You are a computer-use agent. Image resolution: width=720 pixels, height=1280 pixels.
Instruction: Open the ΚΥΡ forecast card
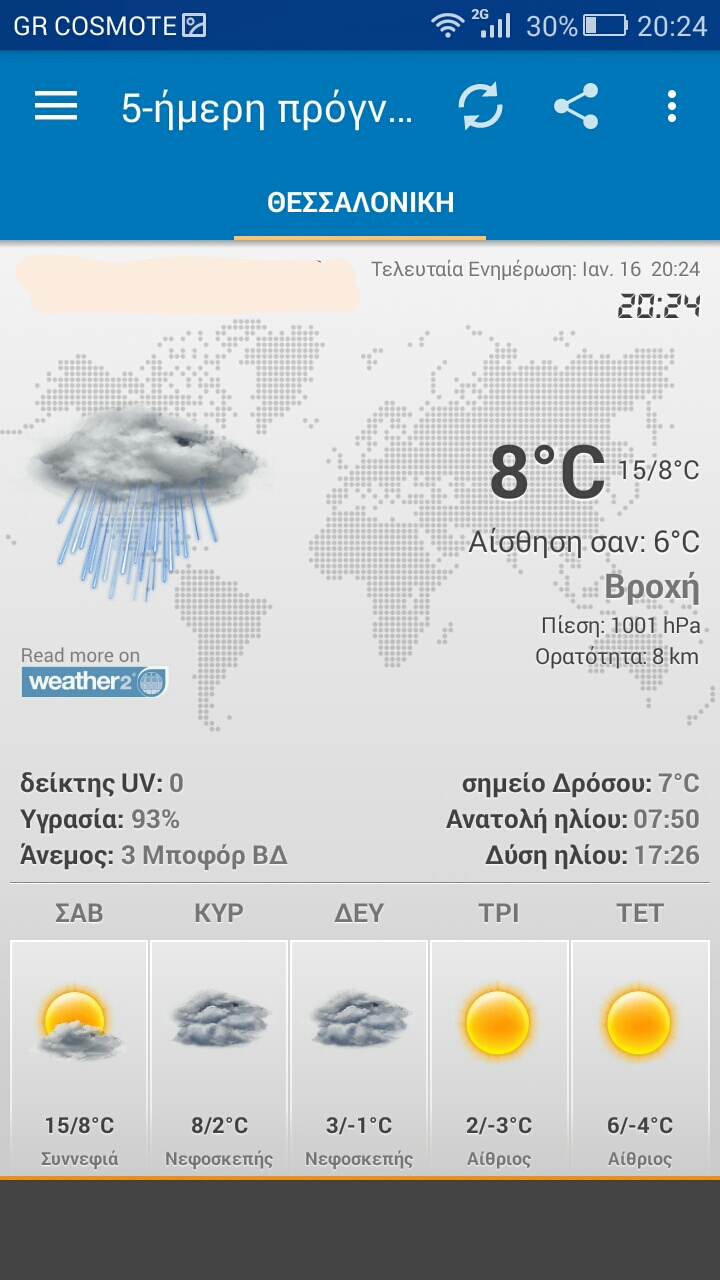coord(219,1057)
